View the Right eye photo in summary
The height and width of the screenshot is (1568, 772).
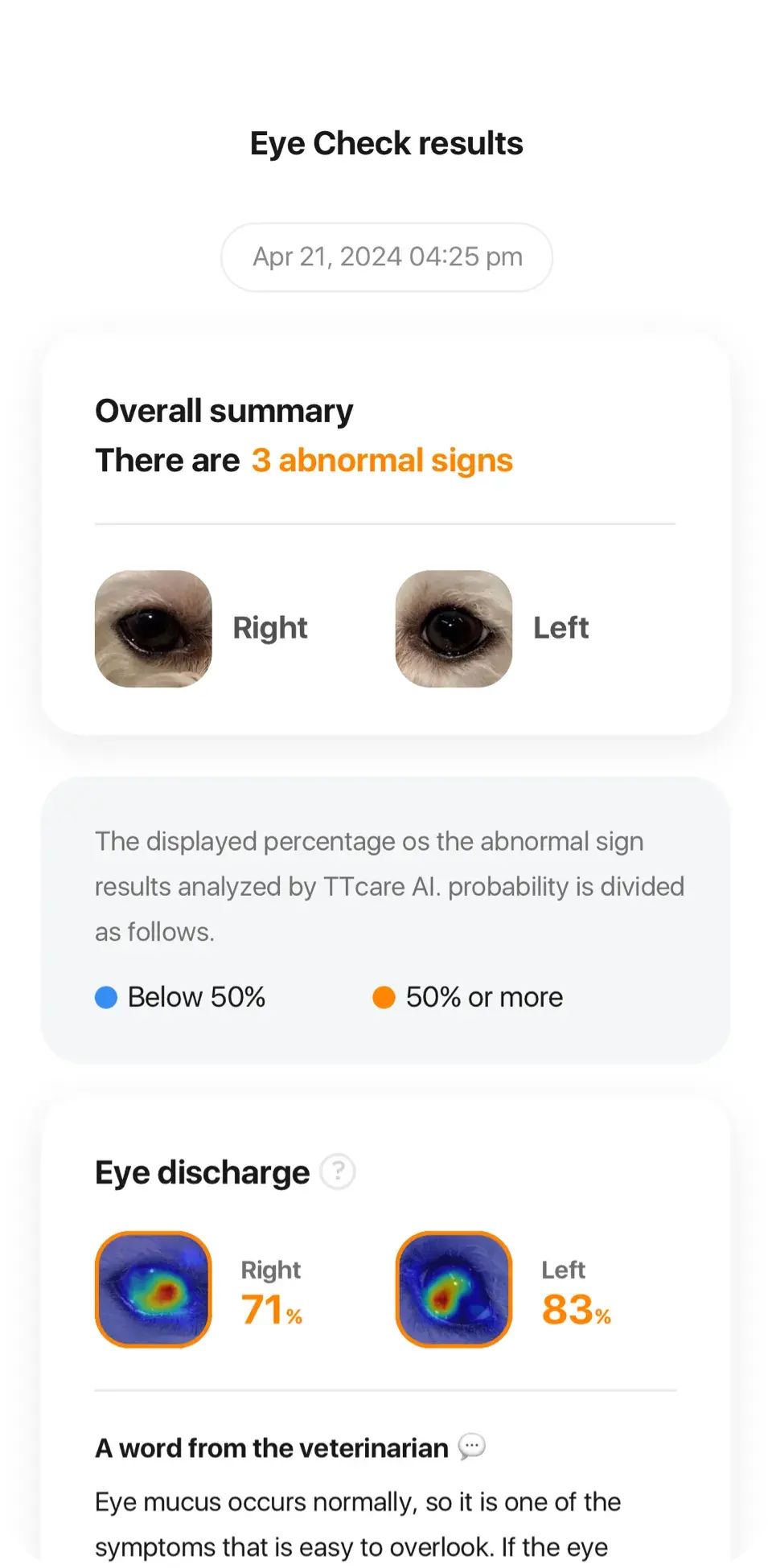154,629
